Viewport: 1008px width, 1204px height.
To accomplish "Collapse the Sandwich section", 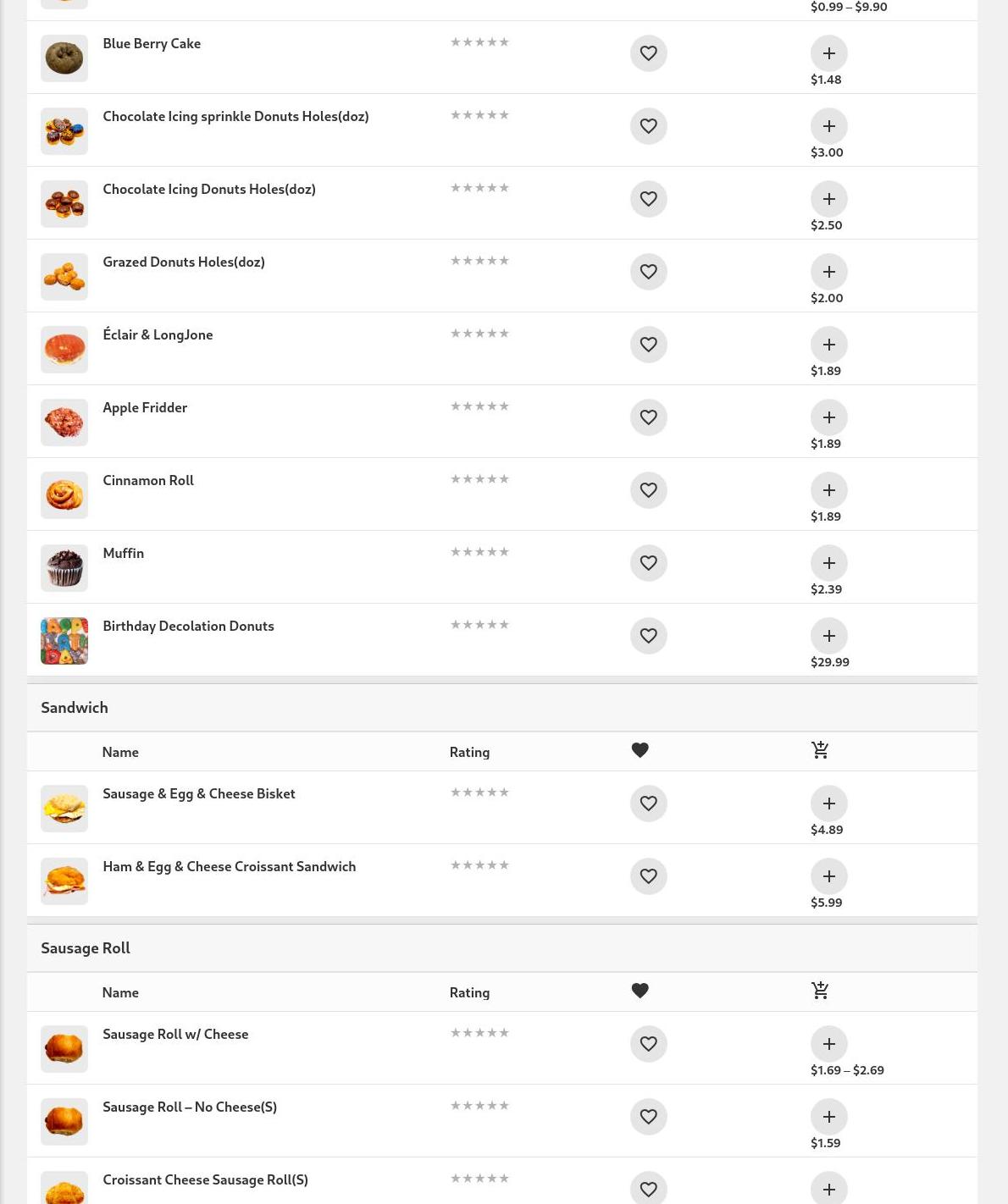I will (74, 707).
